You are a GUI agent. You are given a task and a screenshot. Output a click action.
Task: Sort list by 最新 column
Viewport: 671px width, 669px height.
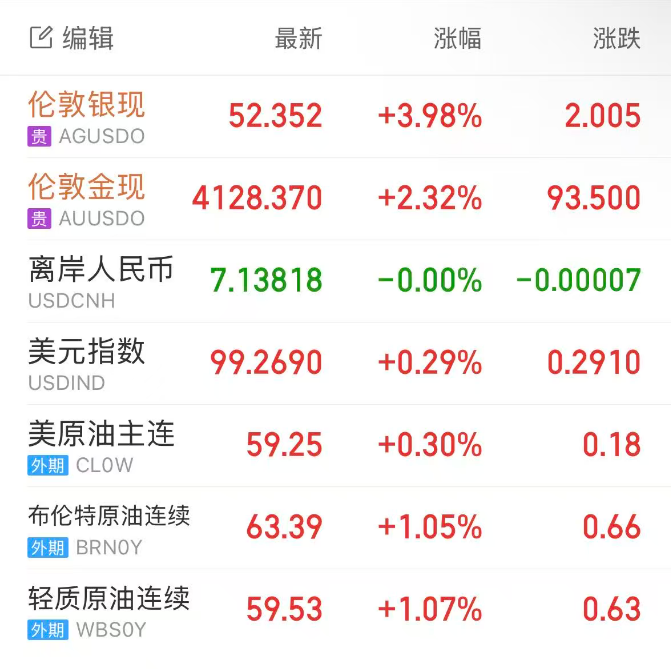(298, 39)
